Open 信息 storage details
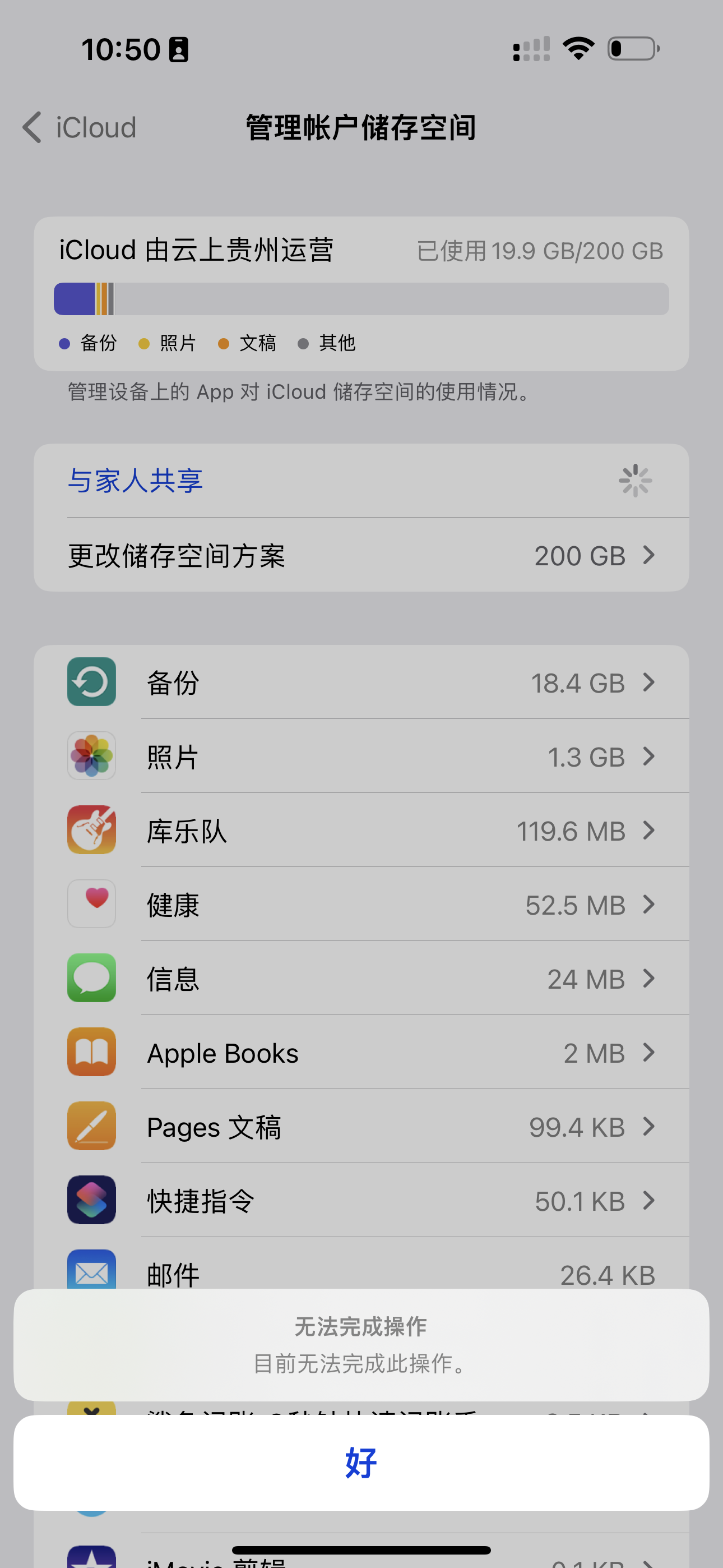This screenshot has height=1568, width=723. 361,979
